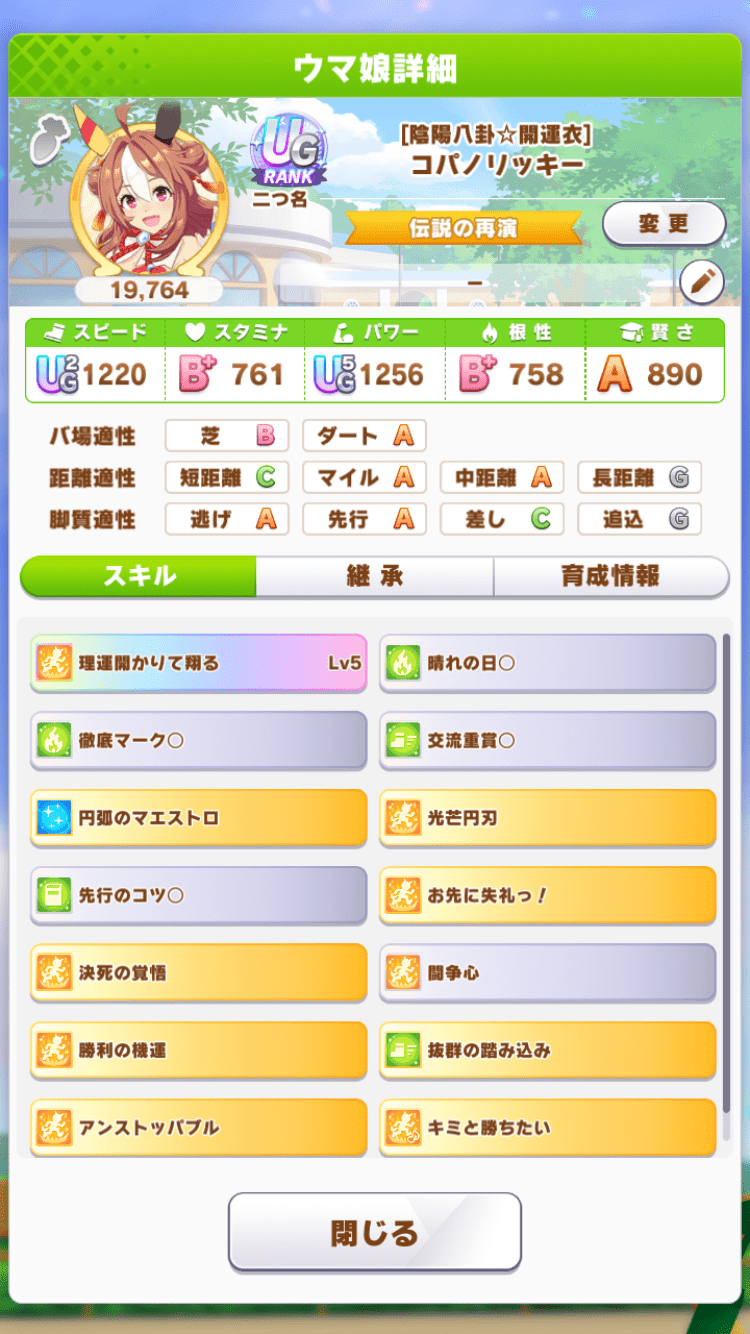The width and height of the screenshot is (750, 1334).
Task: View the 光芒円刃 skill
Action: (x=547, y=817)
